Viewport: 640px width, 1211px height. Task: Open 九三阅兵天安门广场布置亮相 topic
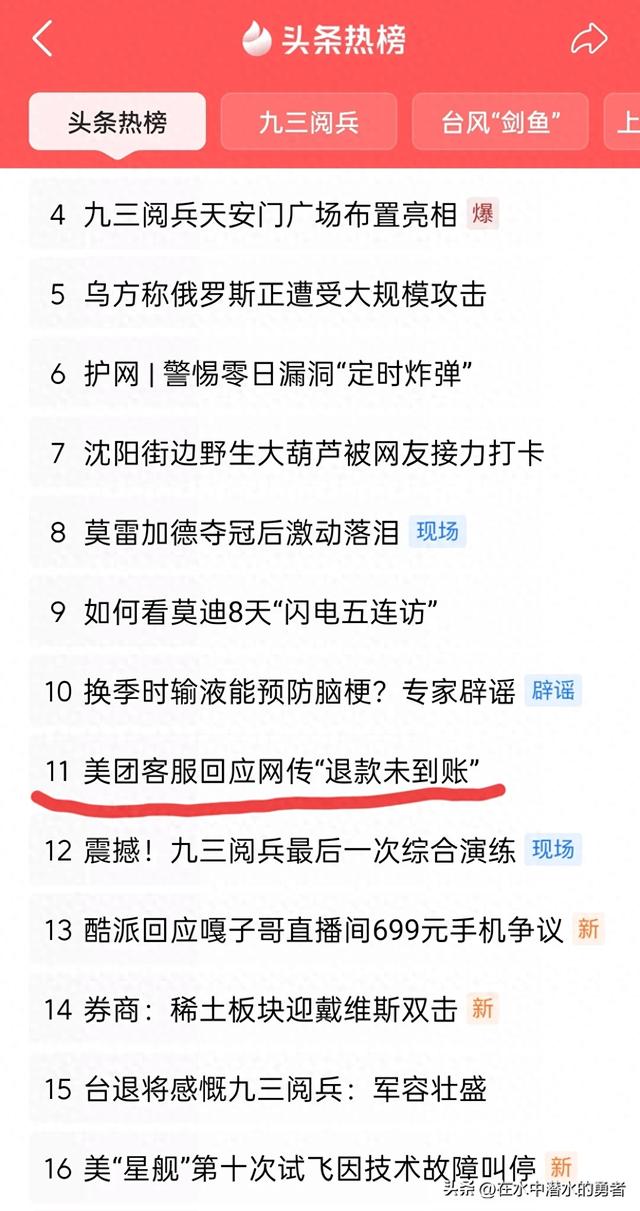(270, 214)
